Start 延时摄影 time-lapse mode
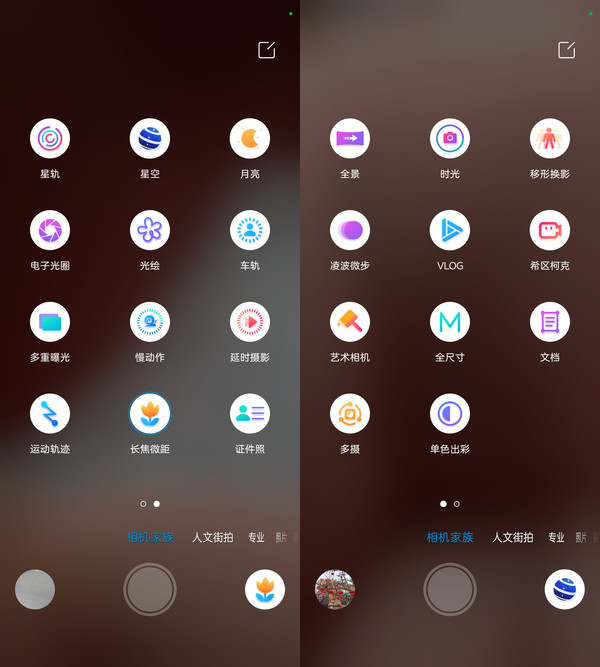600x667 pixels. click(250, 322)
